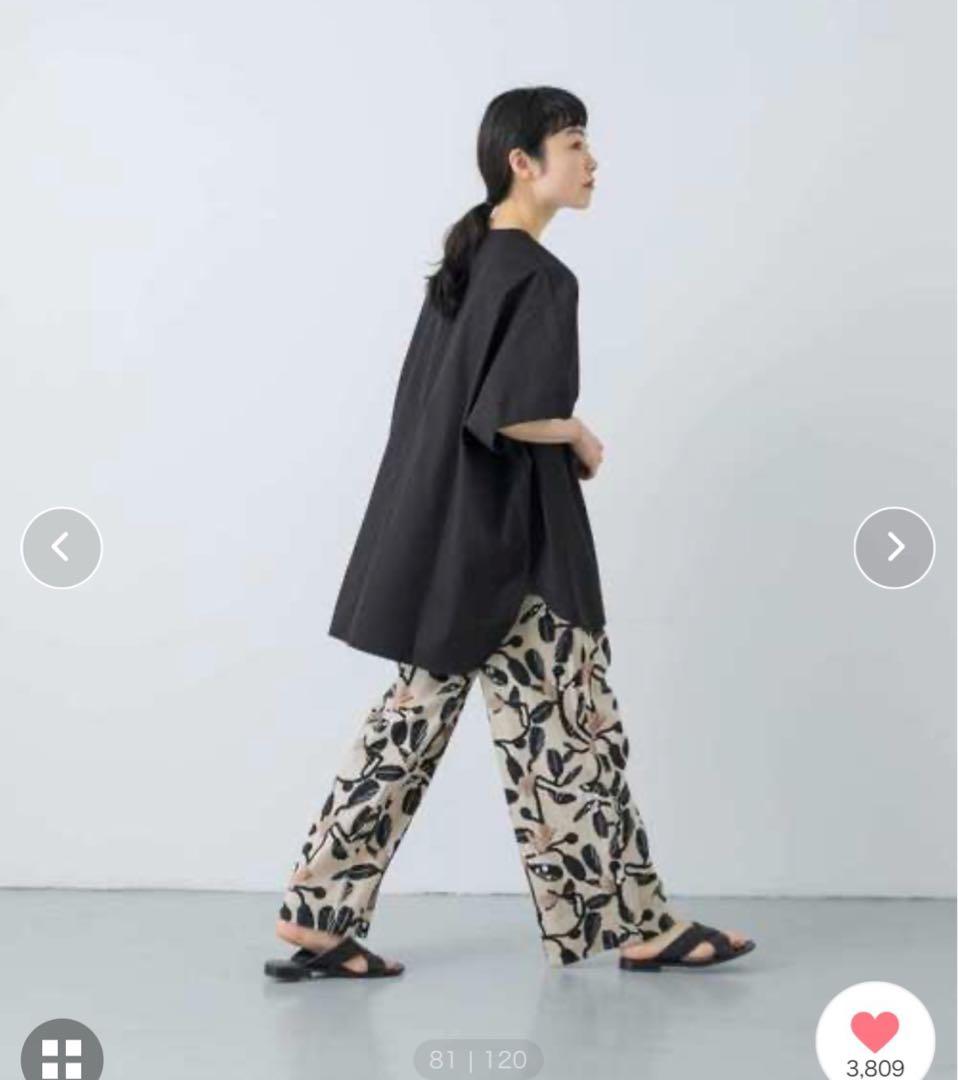Open the image grid view
The width and height of the screenshot is (958, 1080).
coord(62,1055)
